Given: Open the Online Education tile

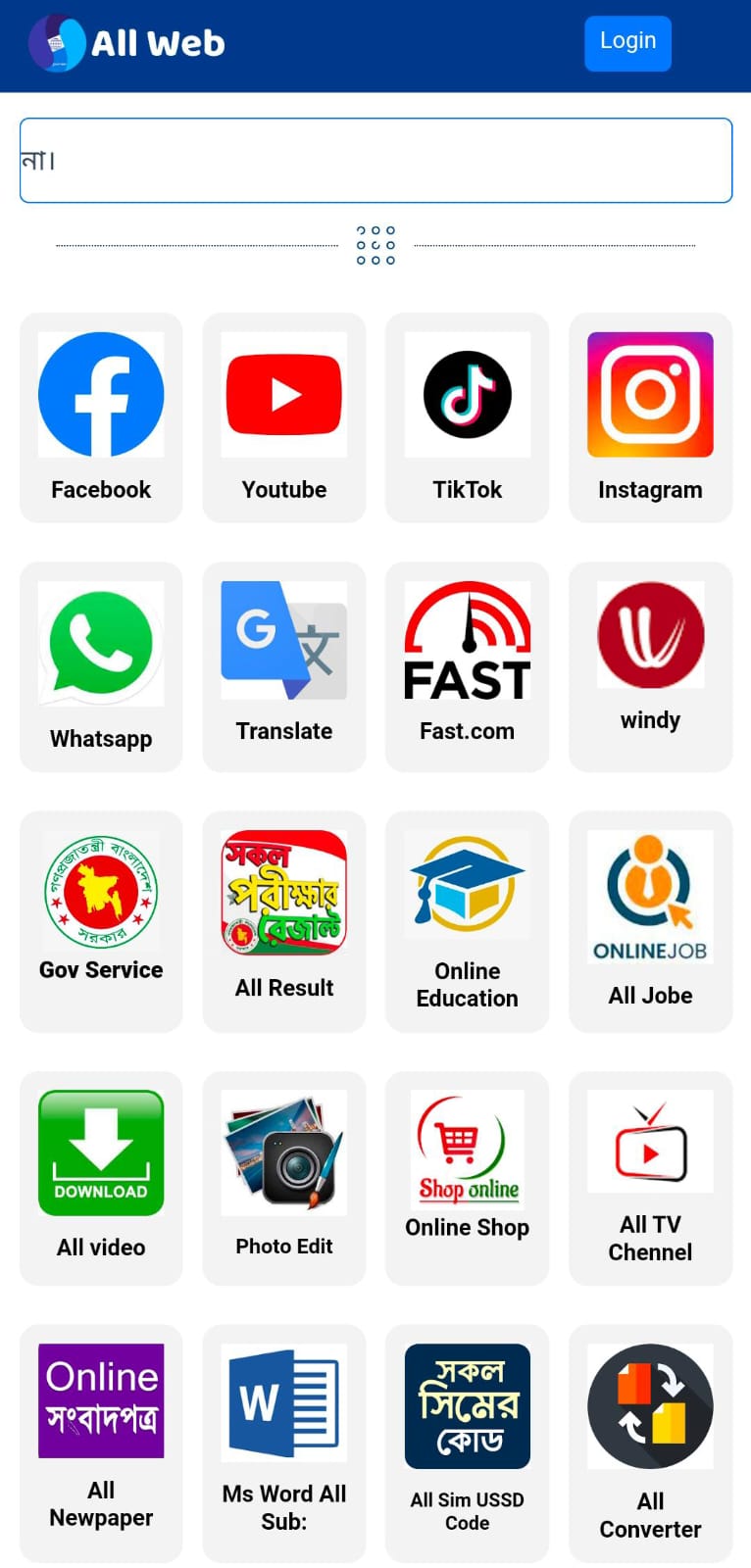Looking at the screenshot, I should [467, 921].
